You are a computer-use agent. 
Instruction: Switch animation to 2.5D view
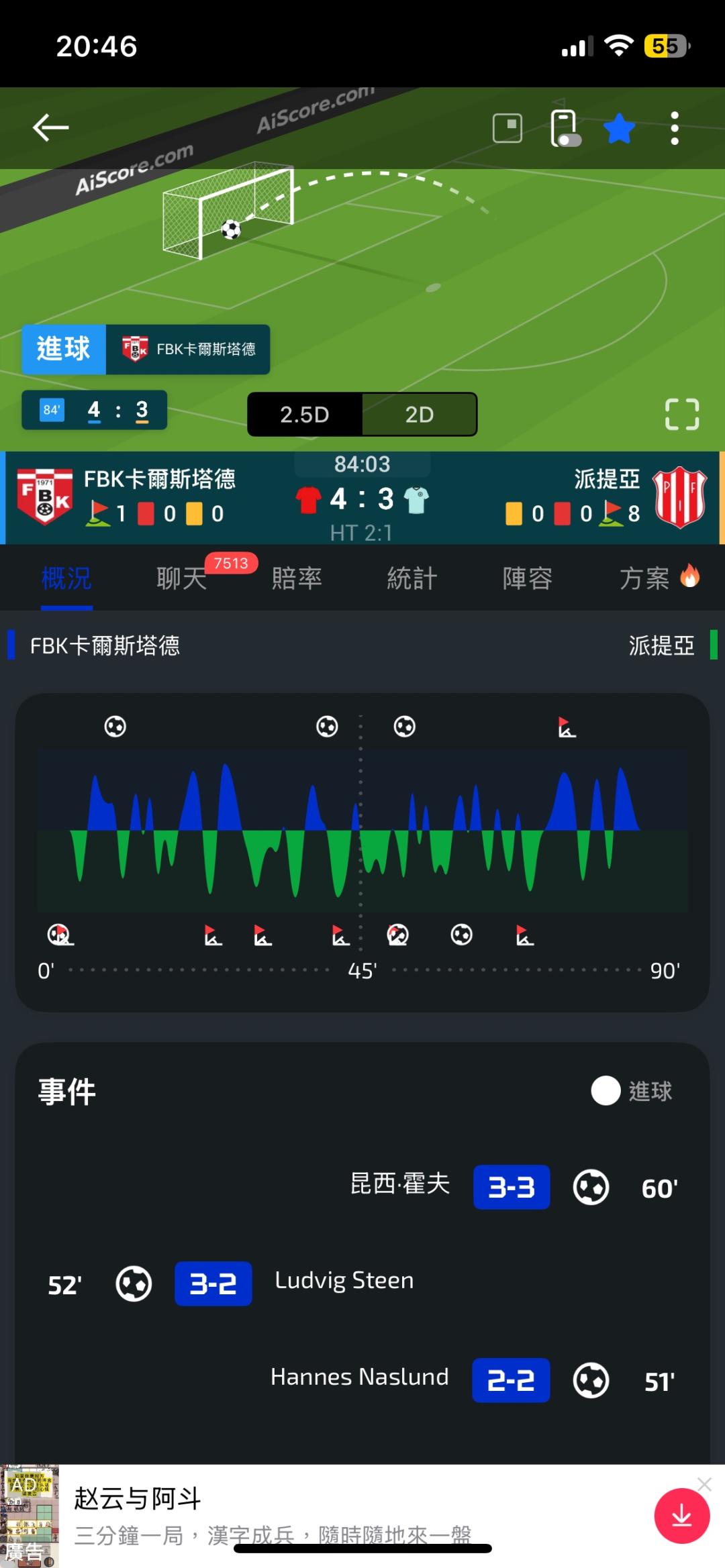coord(305,415)
